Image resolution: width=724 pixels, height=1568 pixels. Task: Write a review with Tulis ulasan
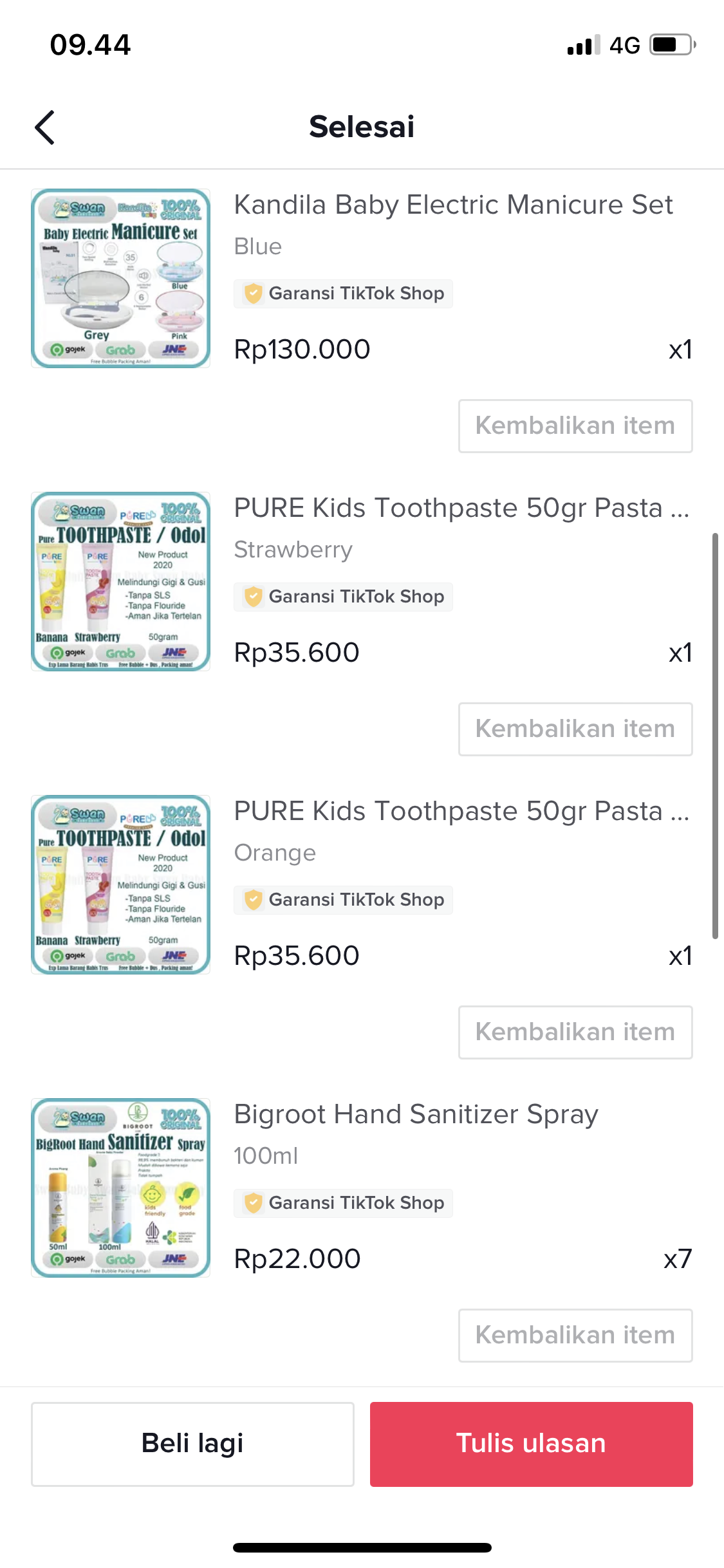coord(531,1444)
